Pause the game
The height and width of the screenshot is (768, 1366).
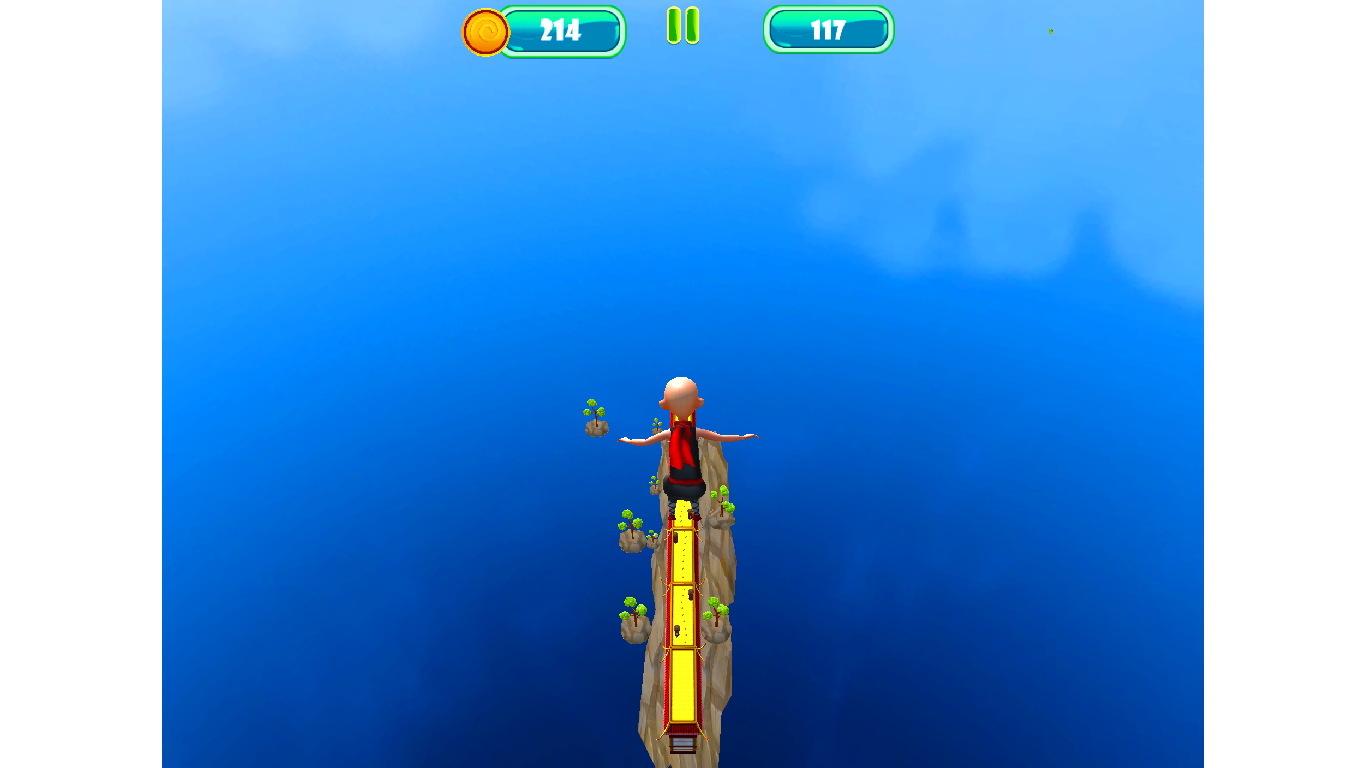[683, 26]
